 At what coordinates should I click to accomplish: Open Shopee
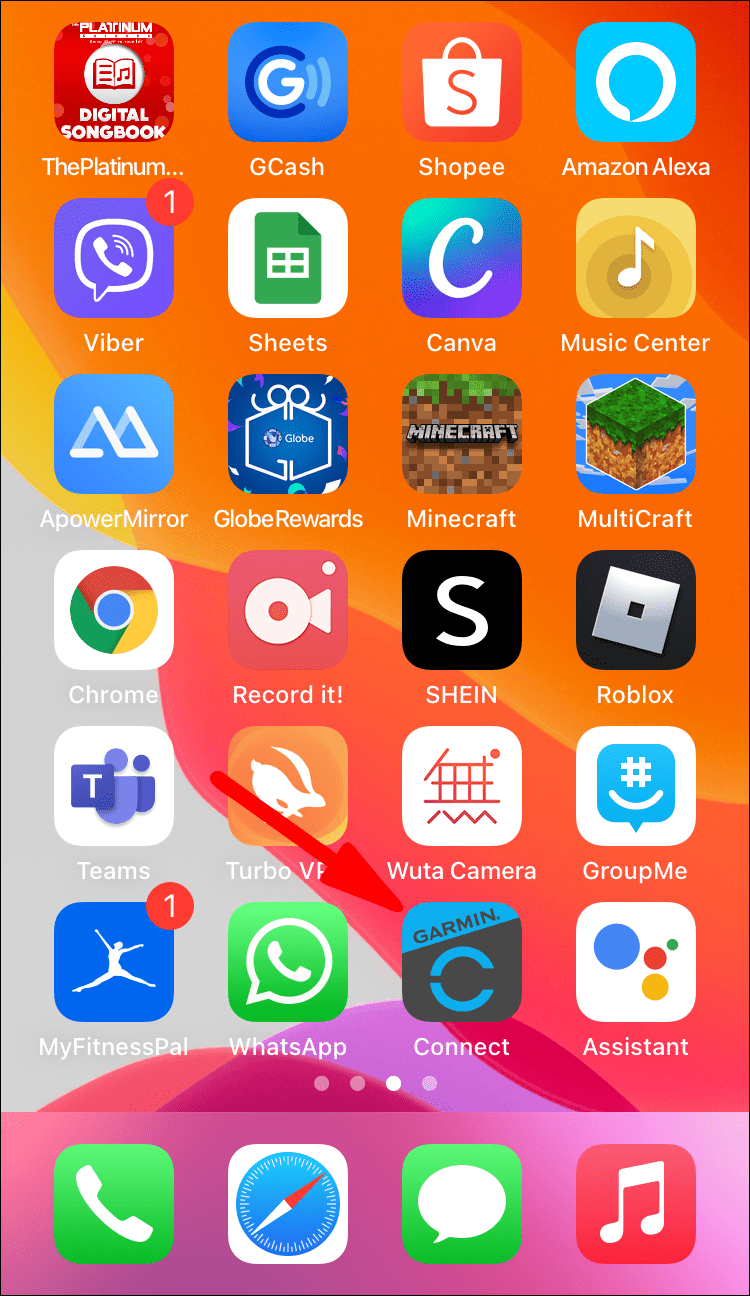pos(461,82)
